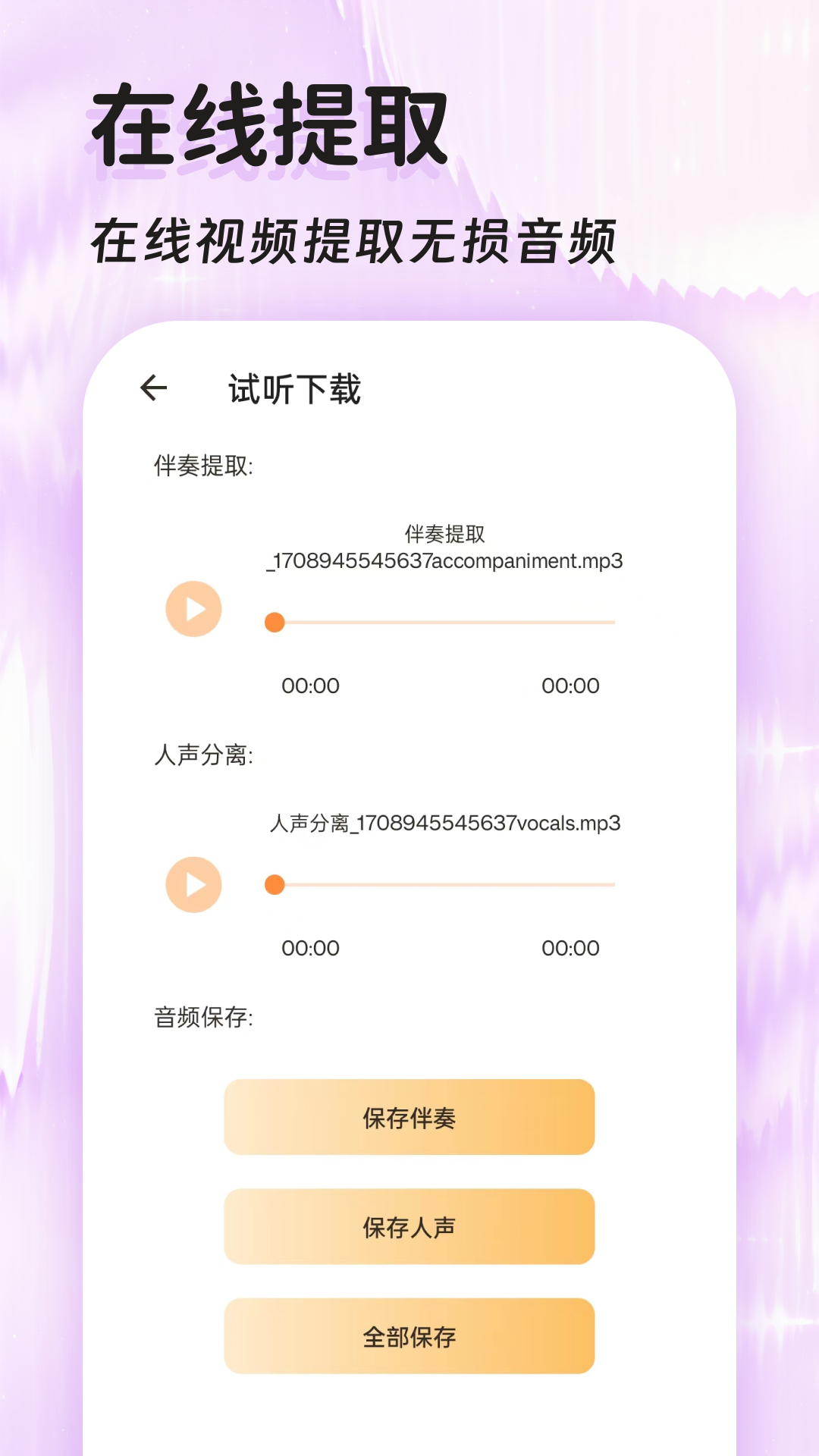This screenshot has width=819, height=1456.
Task: Click 保存伴奏 to save the accompaniment
Action: pyautogui.click(x=409, y=1118)
